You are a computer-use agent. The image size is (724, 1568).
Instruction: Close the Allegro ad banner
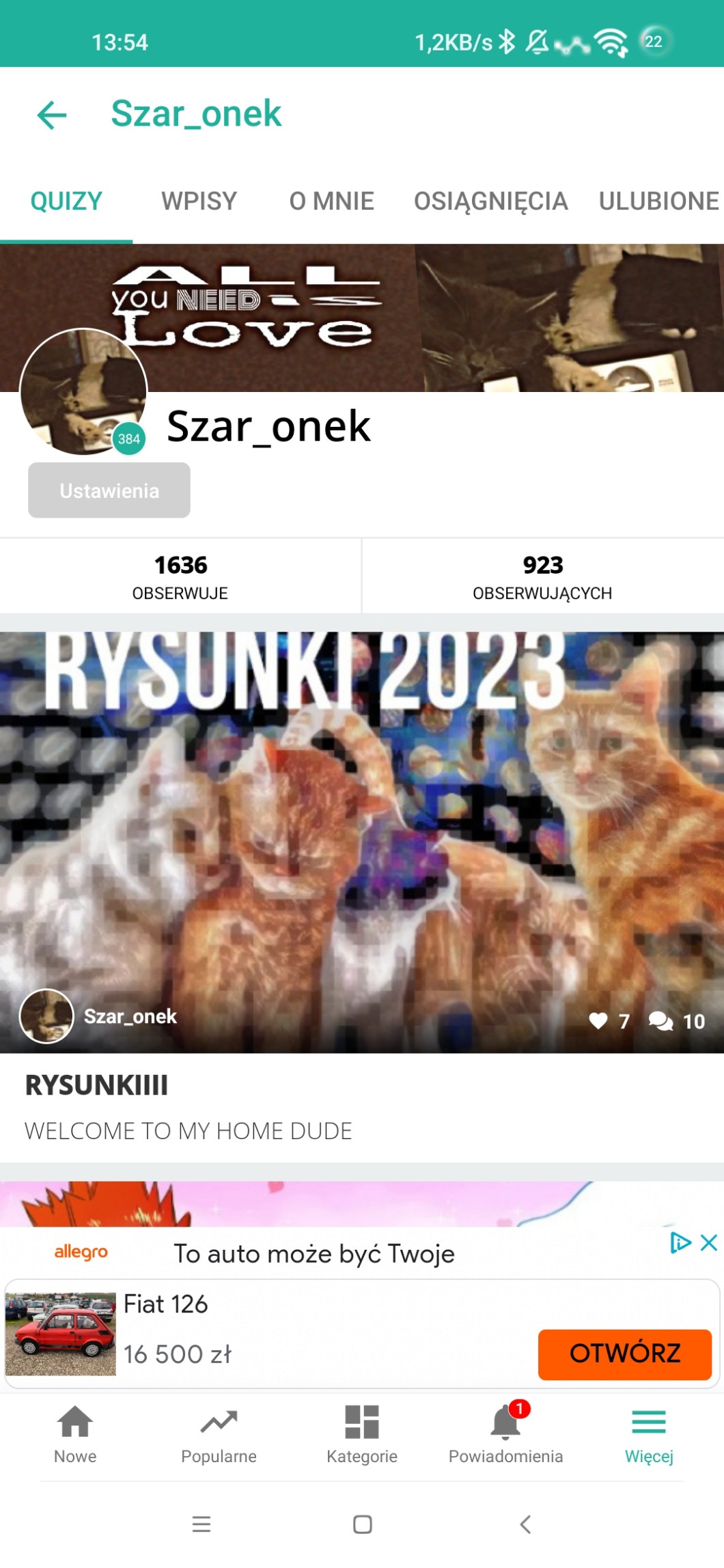pos(710,1242)
